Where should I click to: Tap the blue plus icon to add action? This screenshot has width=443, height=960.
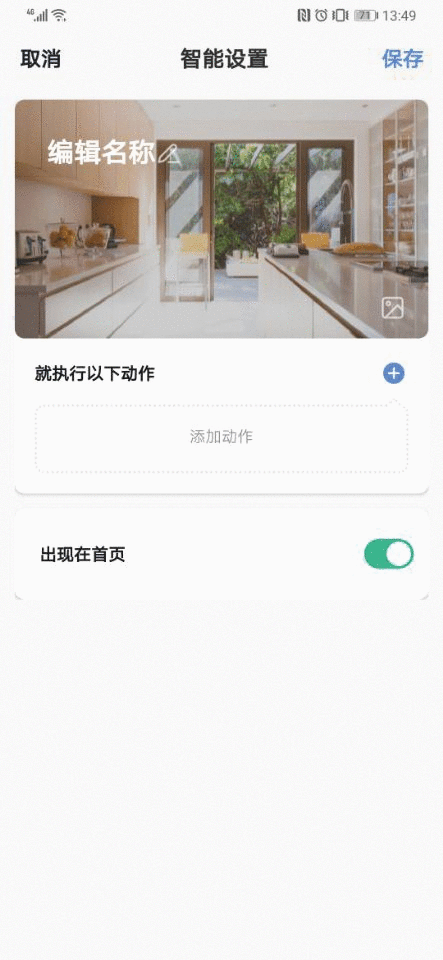[x=393, y=373]
